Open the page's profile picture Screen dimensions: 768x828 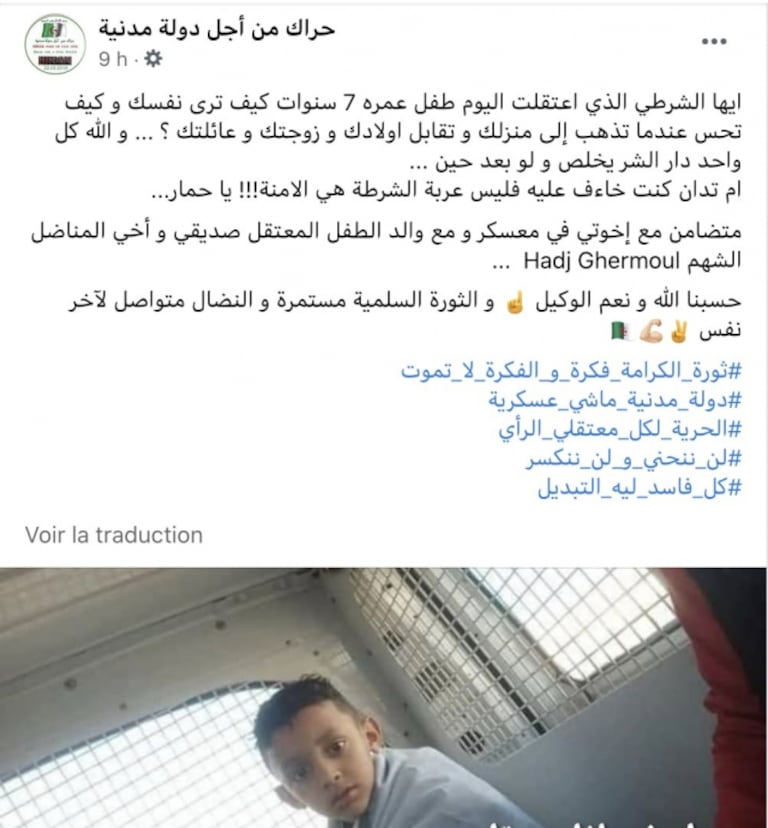click(x=55, y=43)
